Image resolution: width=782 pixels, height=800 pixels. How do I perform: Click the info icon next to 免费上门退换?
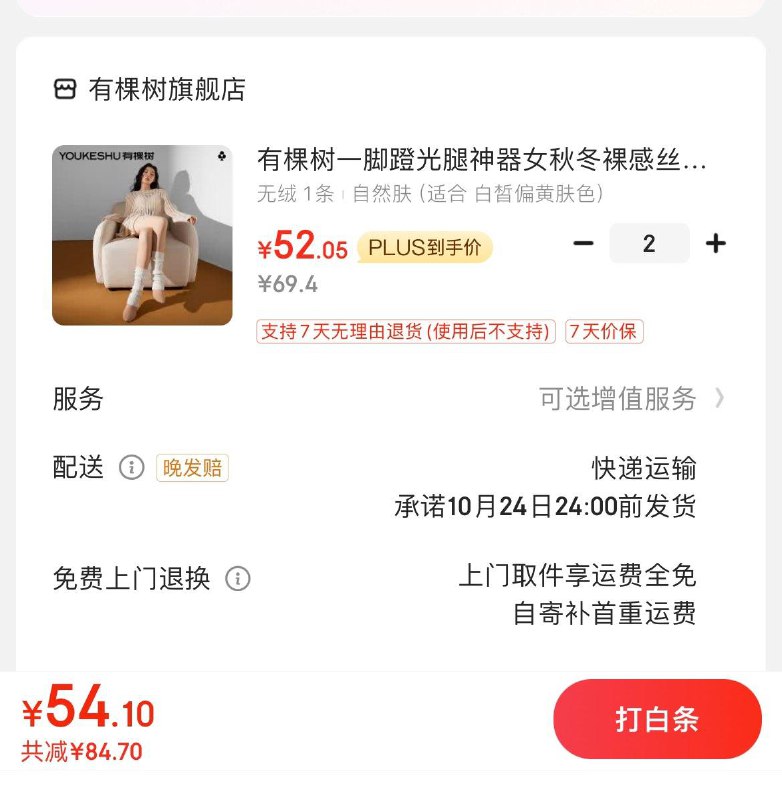239,578
